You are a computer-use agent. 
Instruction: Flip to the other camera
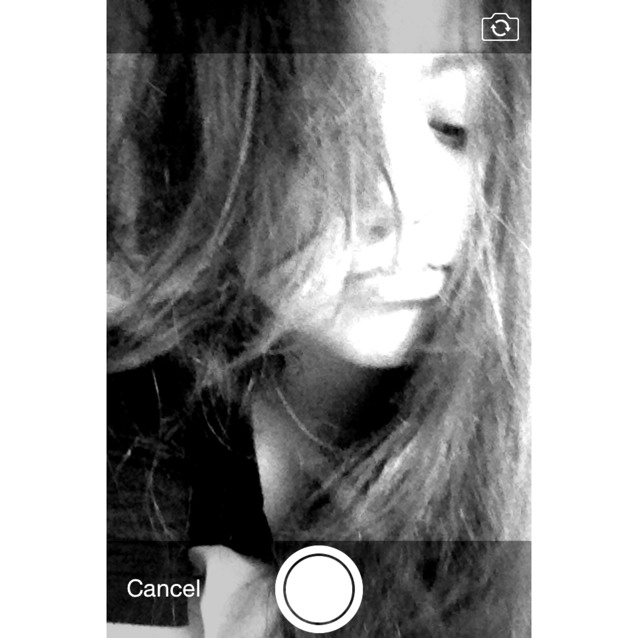(x=500, y=27)
